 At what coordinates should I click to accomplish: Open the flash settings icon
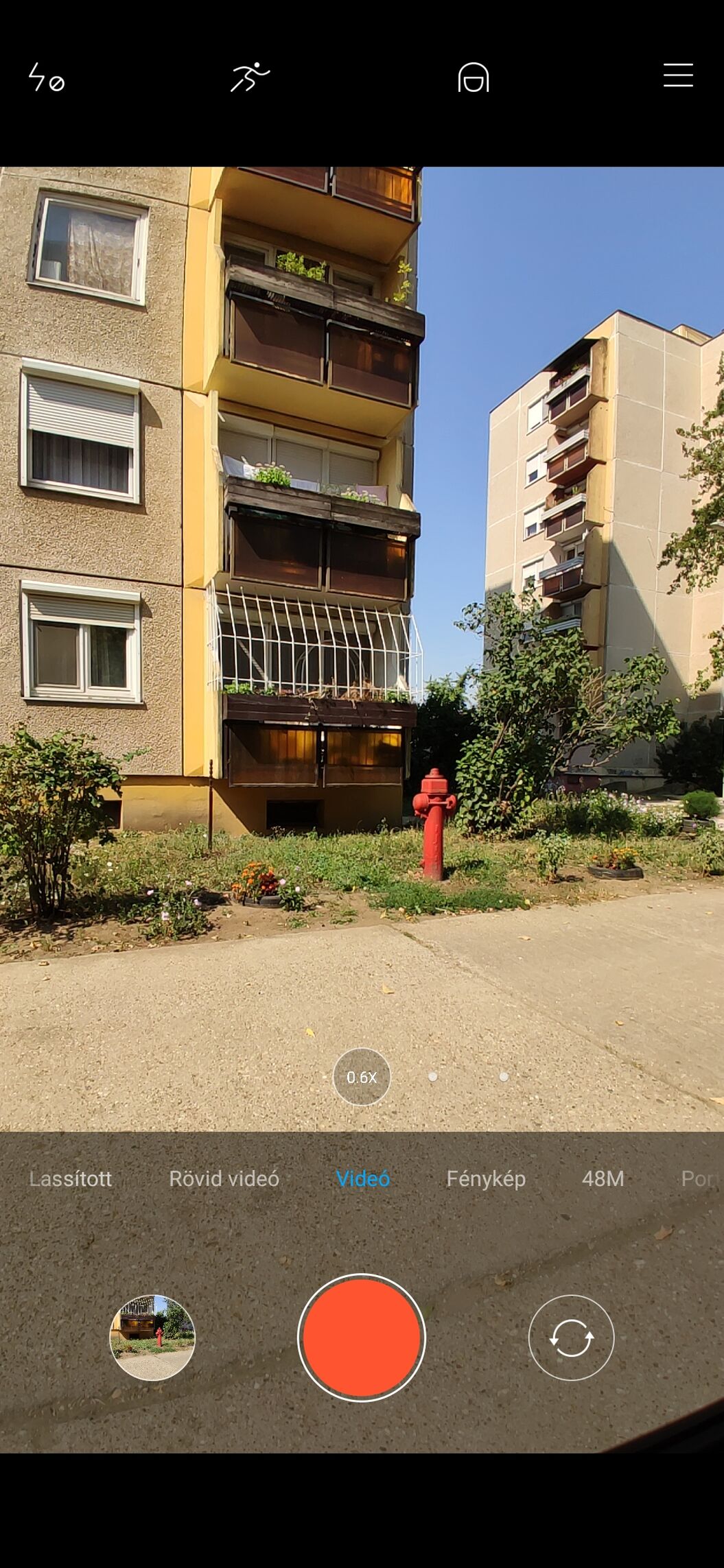(46, 77)
